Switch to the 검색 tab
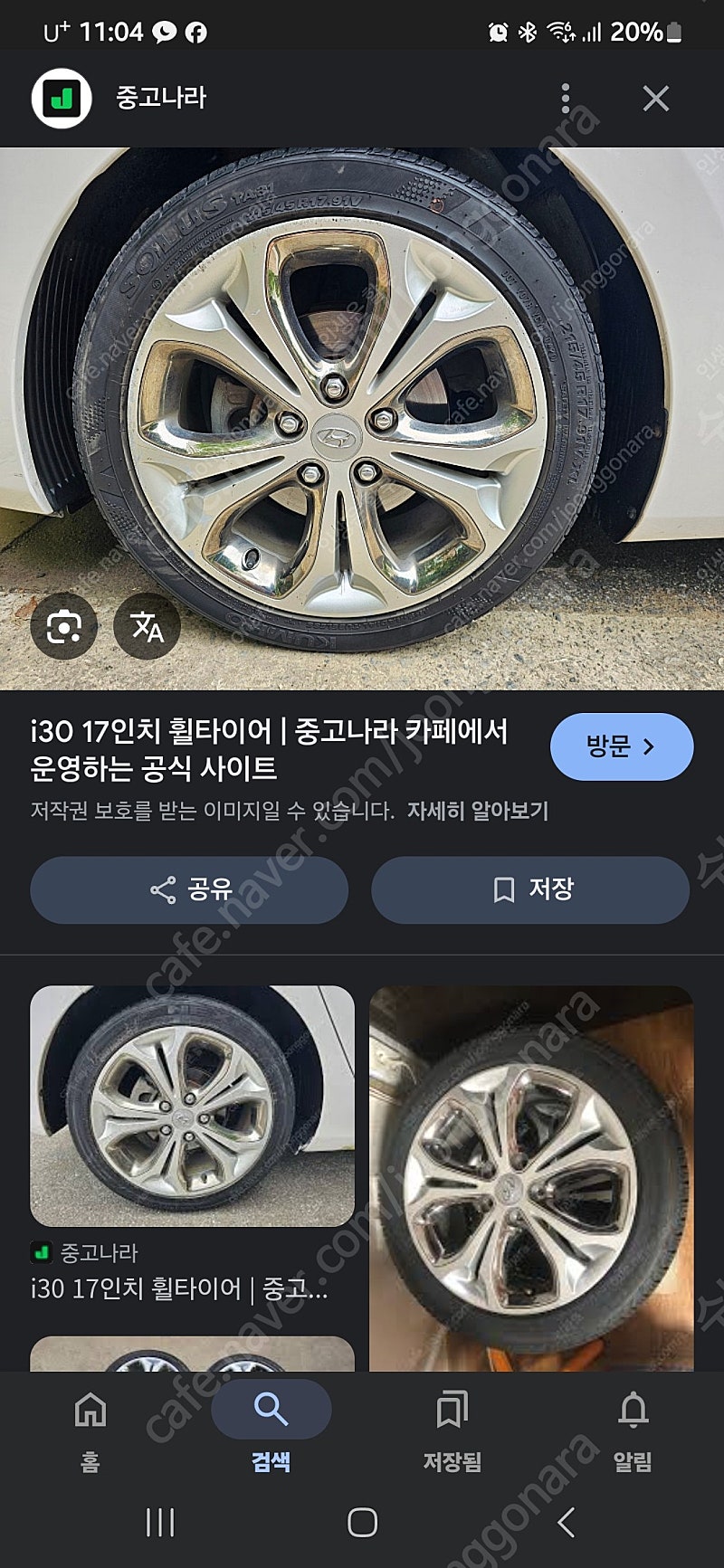 click(x=271, y=1428)
